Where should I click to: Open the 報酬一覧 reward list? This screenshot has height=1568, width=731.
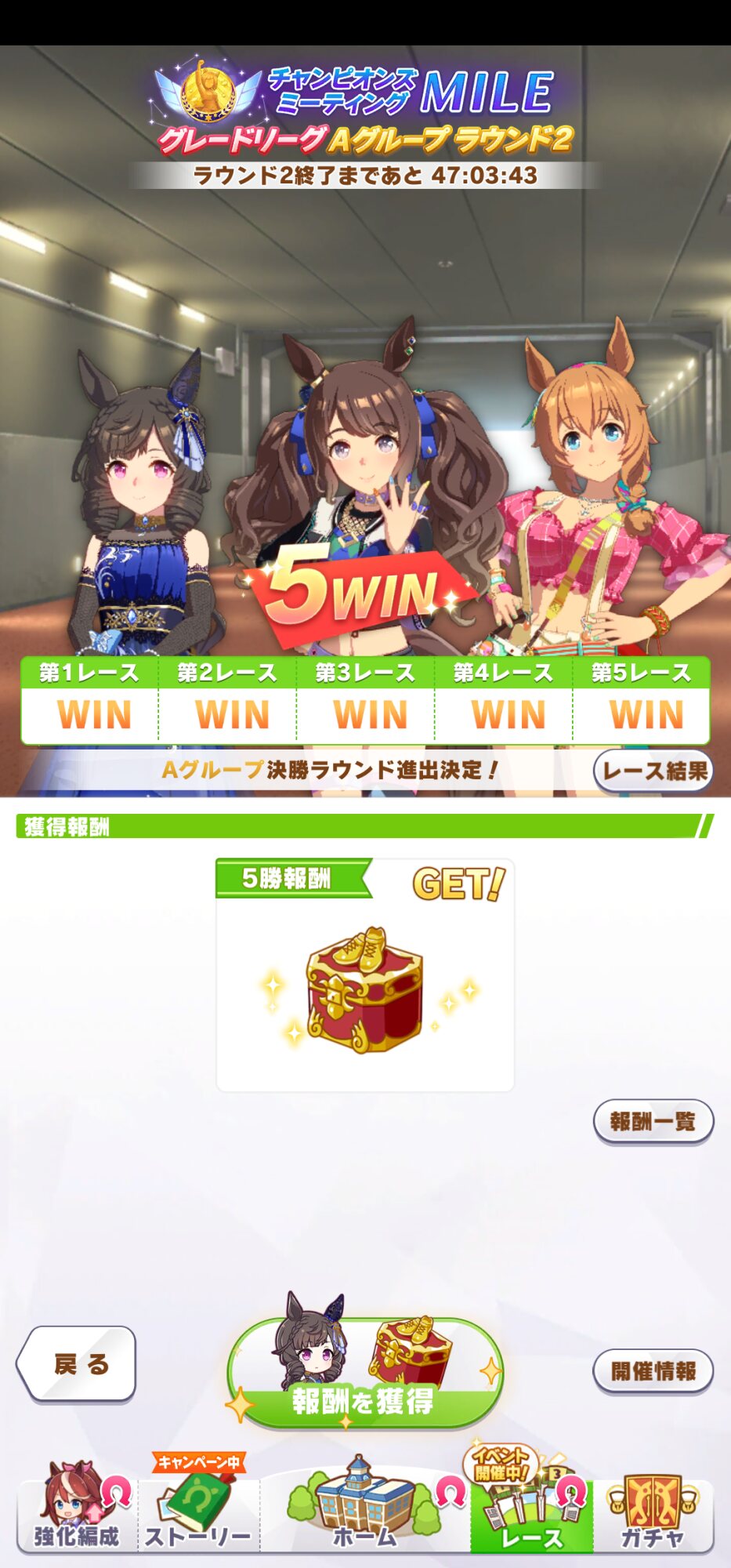coord(653,1122)
